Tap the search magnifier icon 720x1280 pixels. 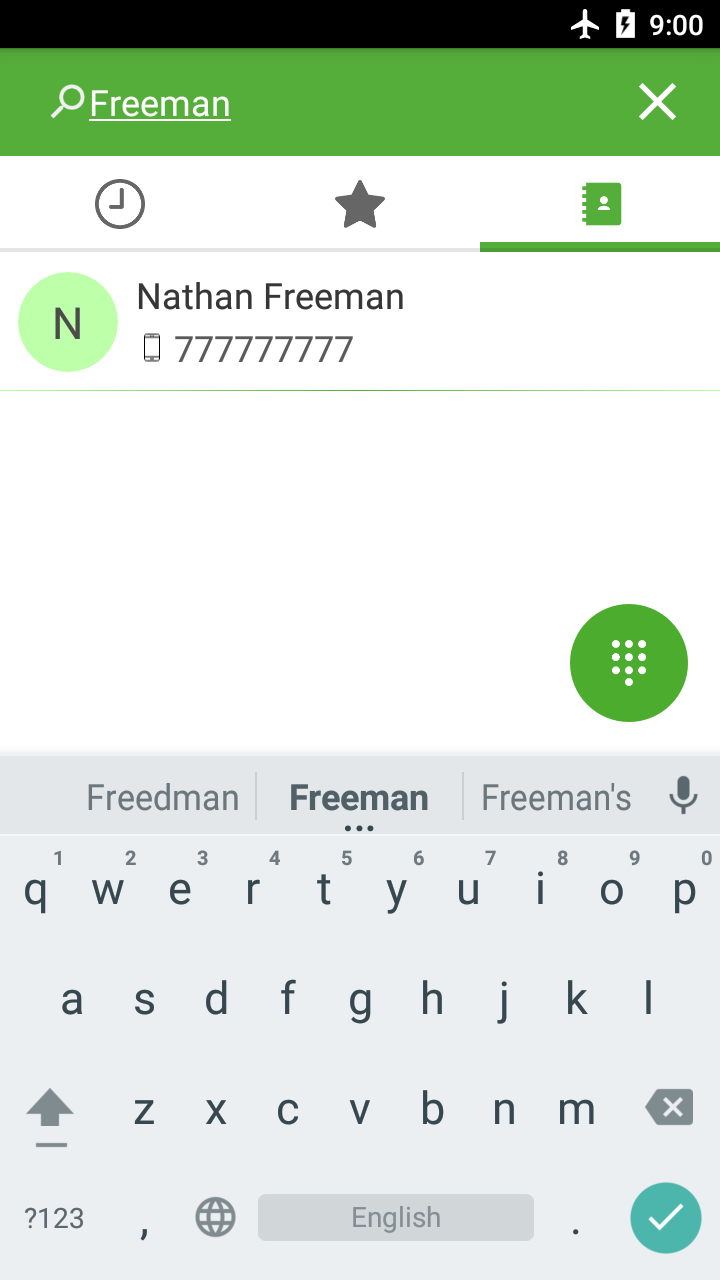(66, 101)
